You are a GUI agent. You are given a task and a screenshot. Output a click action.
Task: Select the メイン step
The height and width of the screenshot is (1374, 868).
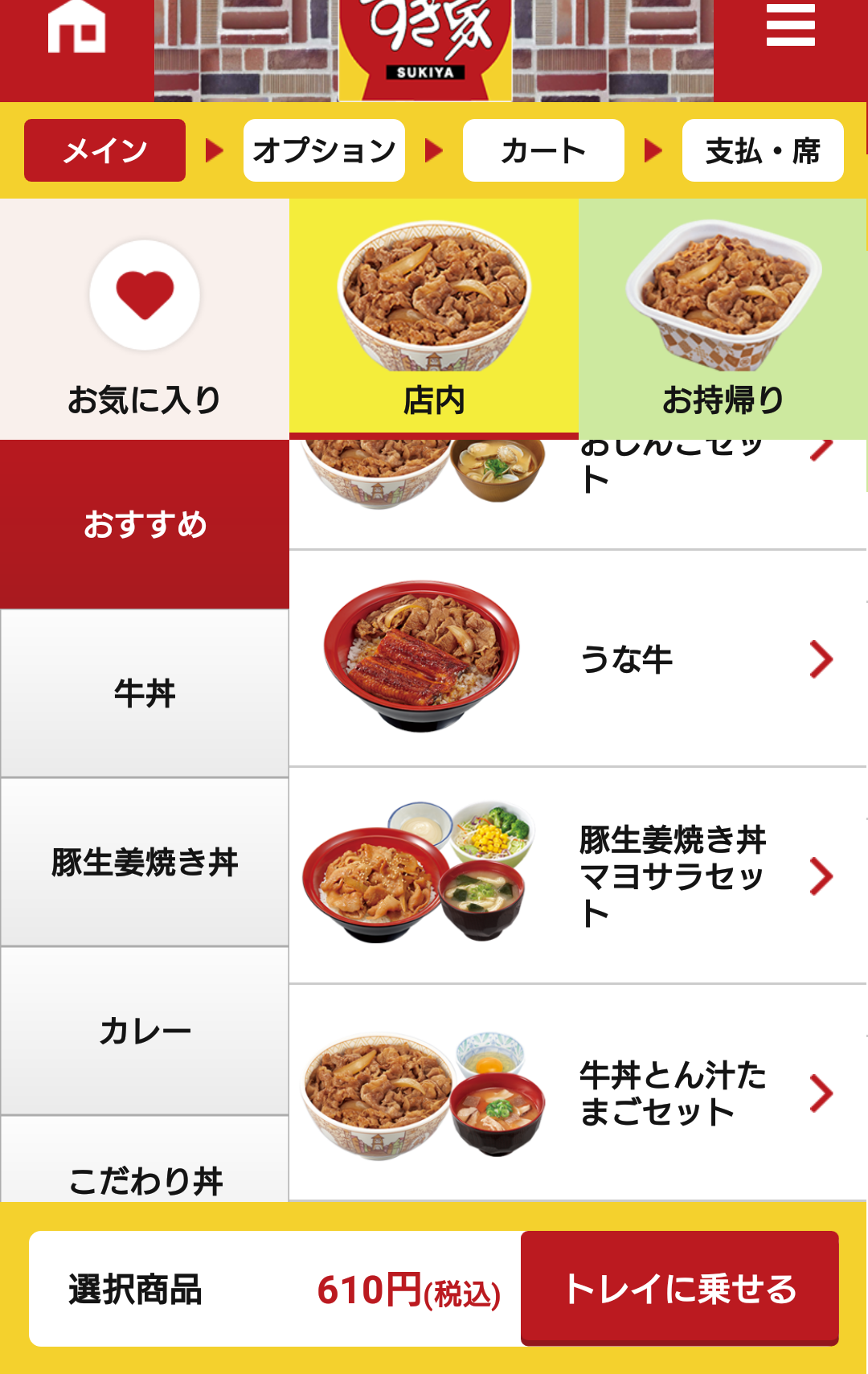click(x=104, y=150)
